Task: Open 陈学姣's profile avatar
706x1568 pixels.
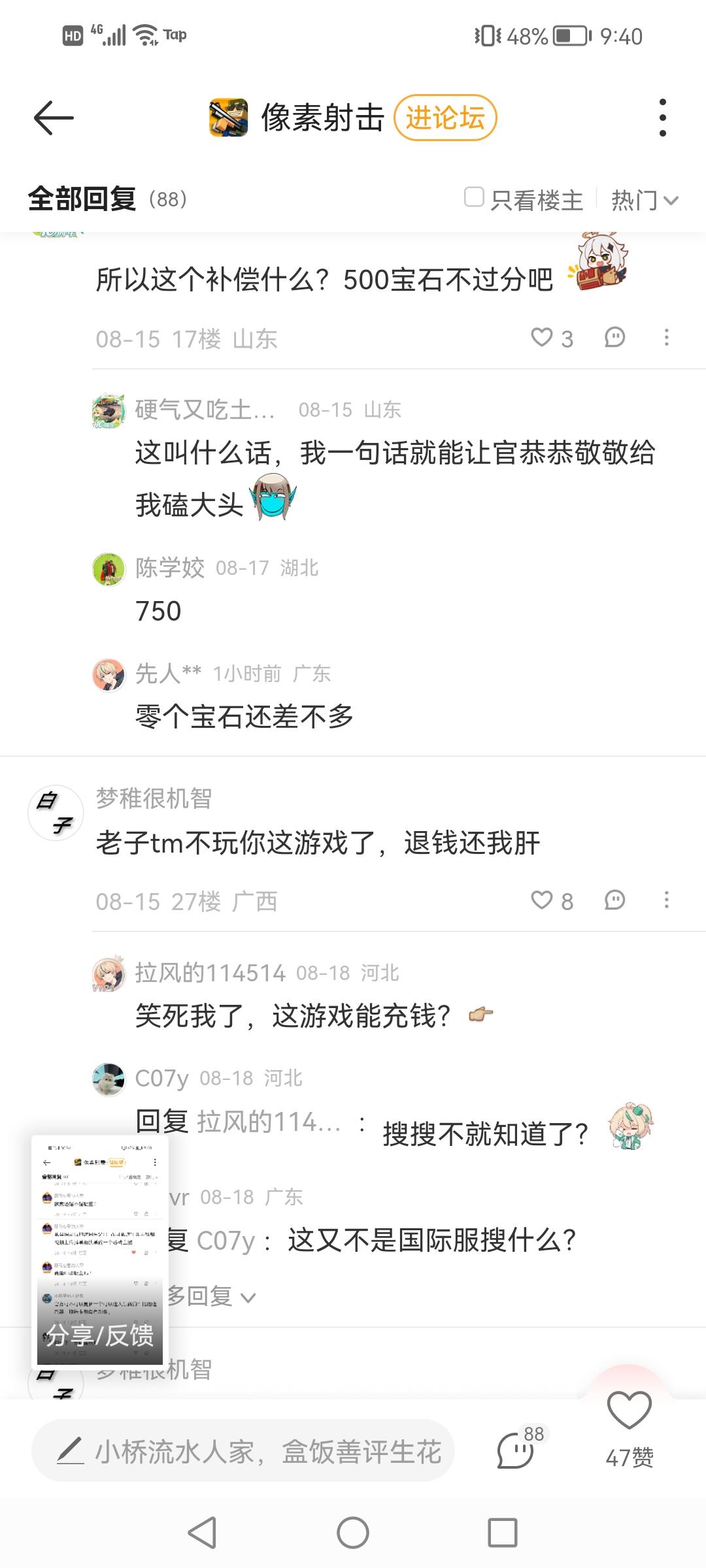Action: (109, 569)
